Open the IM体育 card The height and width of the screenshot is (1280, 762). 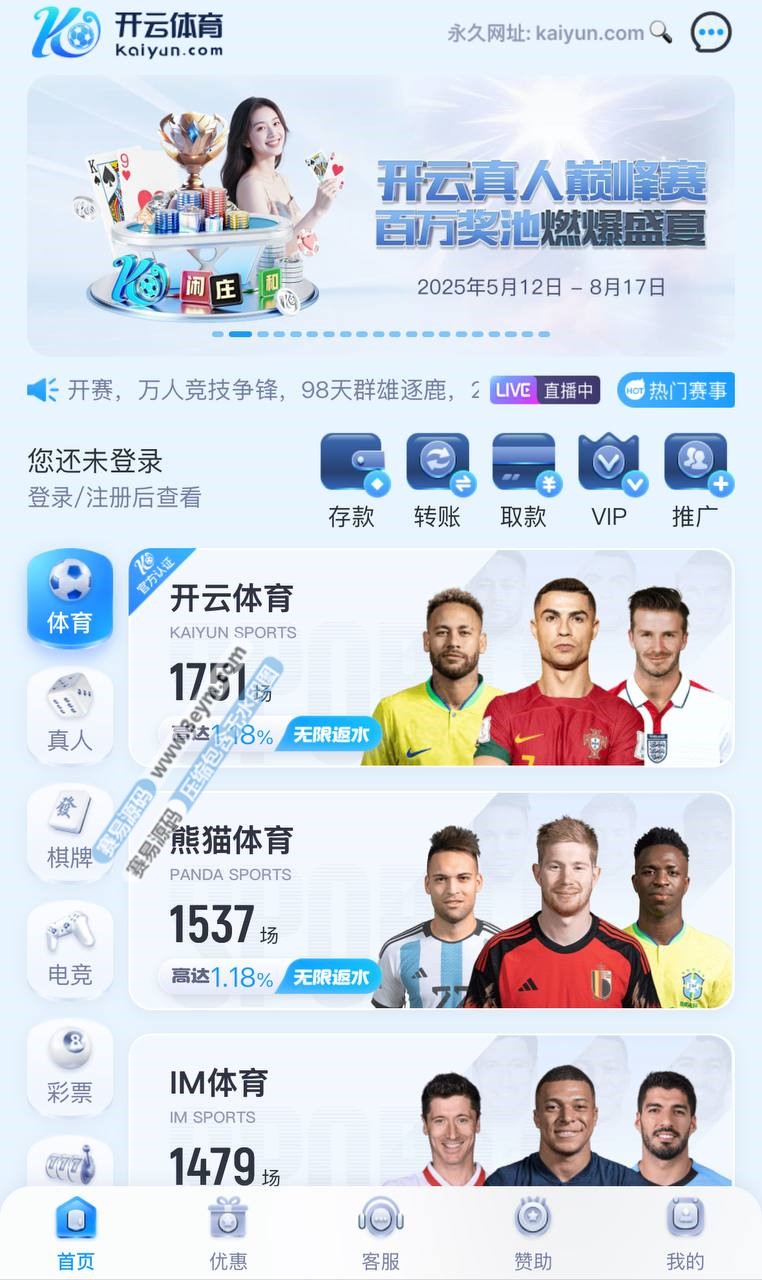pyautogui.click(x=431, y=1112)
